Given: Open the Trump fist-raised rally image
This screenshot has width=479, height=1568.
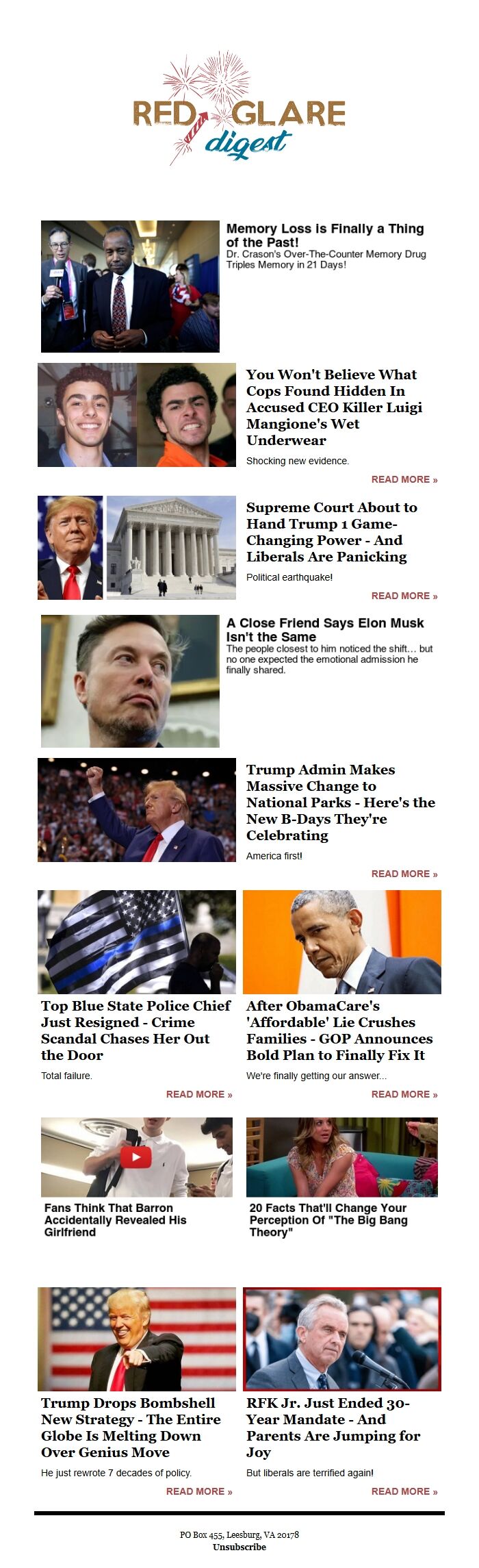Looking at the screenshot, I should (136, 810).
